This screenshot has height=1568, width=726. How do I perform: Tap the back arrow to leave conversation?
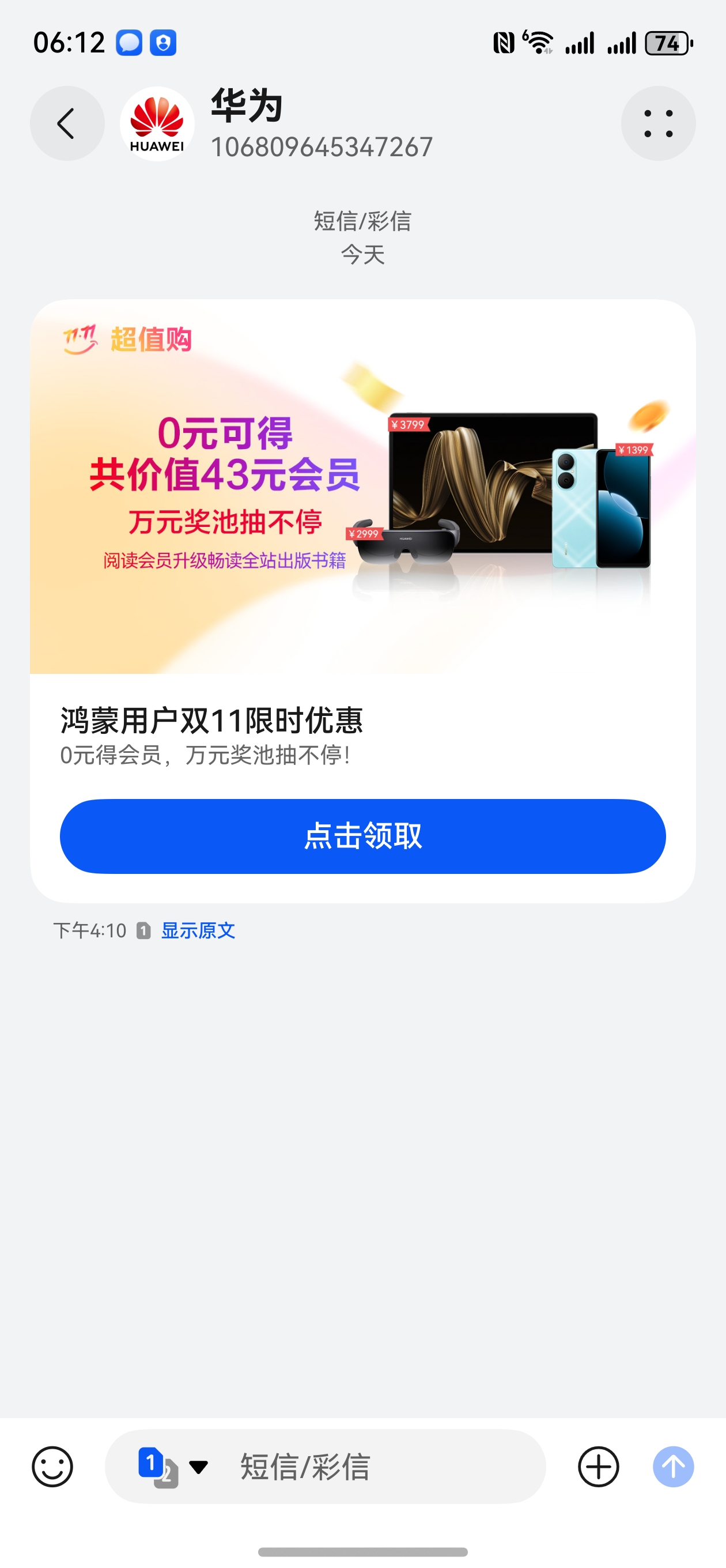coord(67,123)
